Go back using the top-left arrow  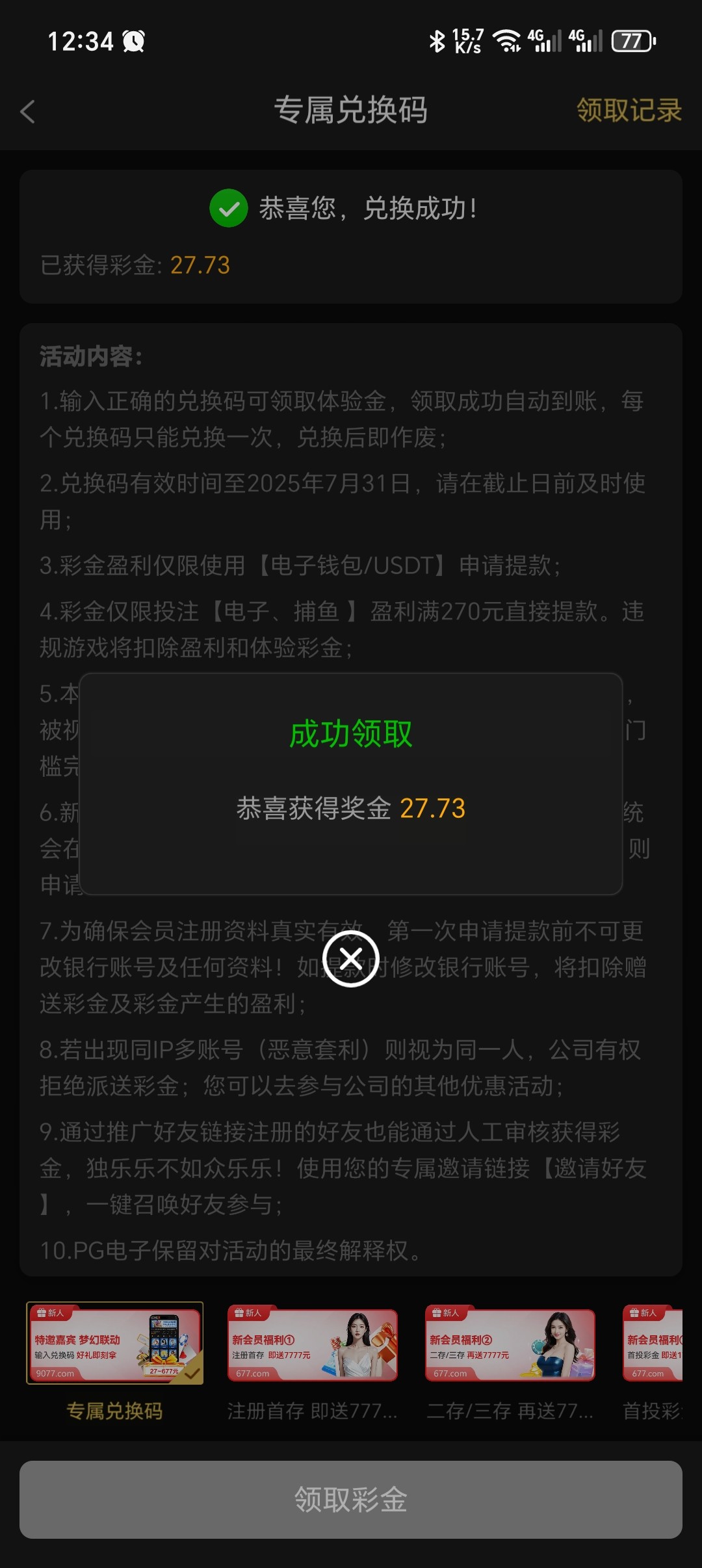click(x=27, y=111)
